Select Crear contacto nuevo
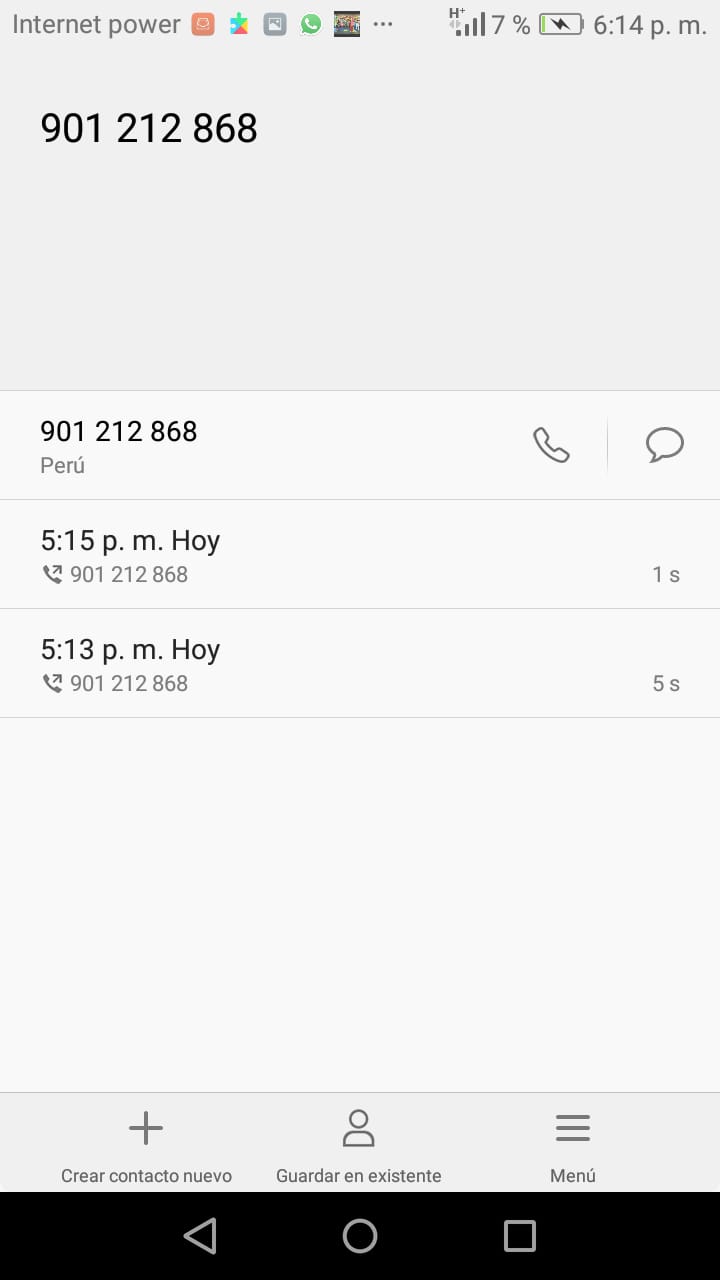The image size is (720, 1280). click(146, 1145)
